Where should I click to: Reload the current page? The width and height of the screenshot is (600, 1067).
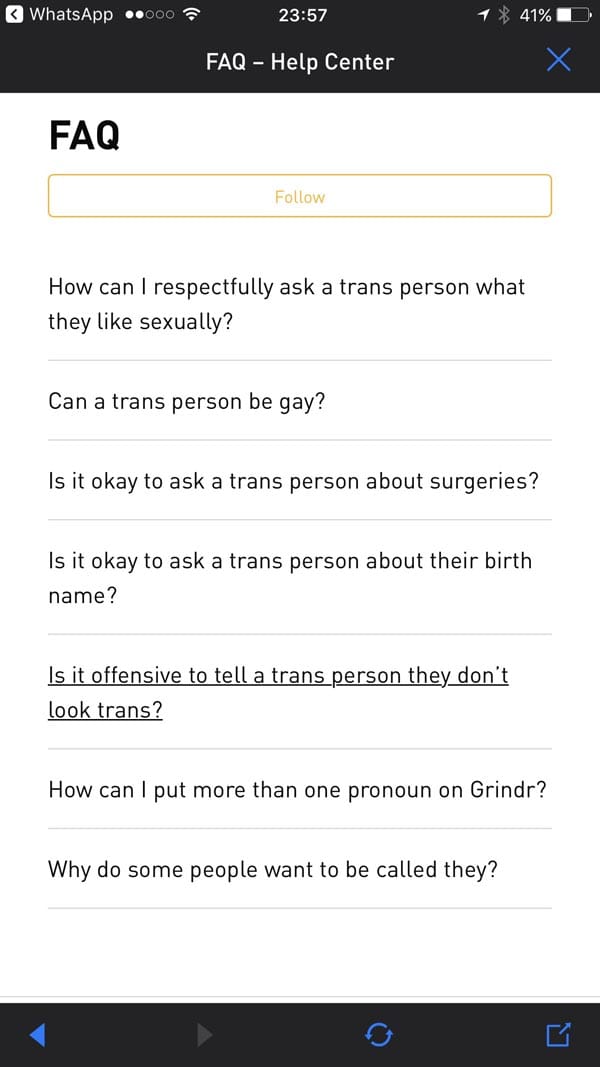pyautogui.click(x=379, y=1035)
